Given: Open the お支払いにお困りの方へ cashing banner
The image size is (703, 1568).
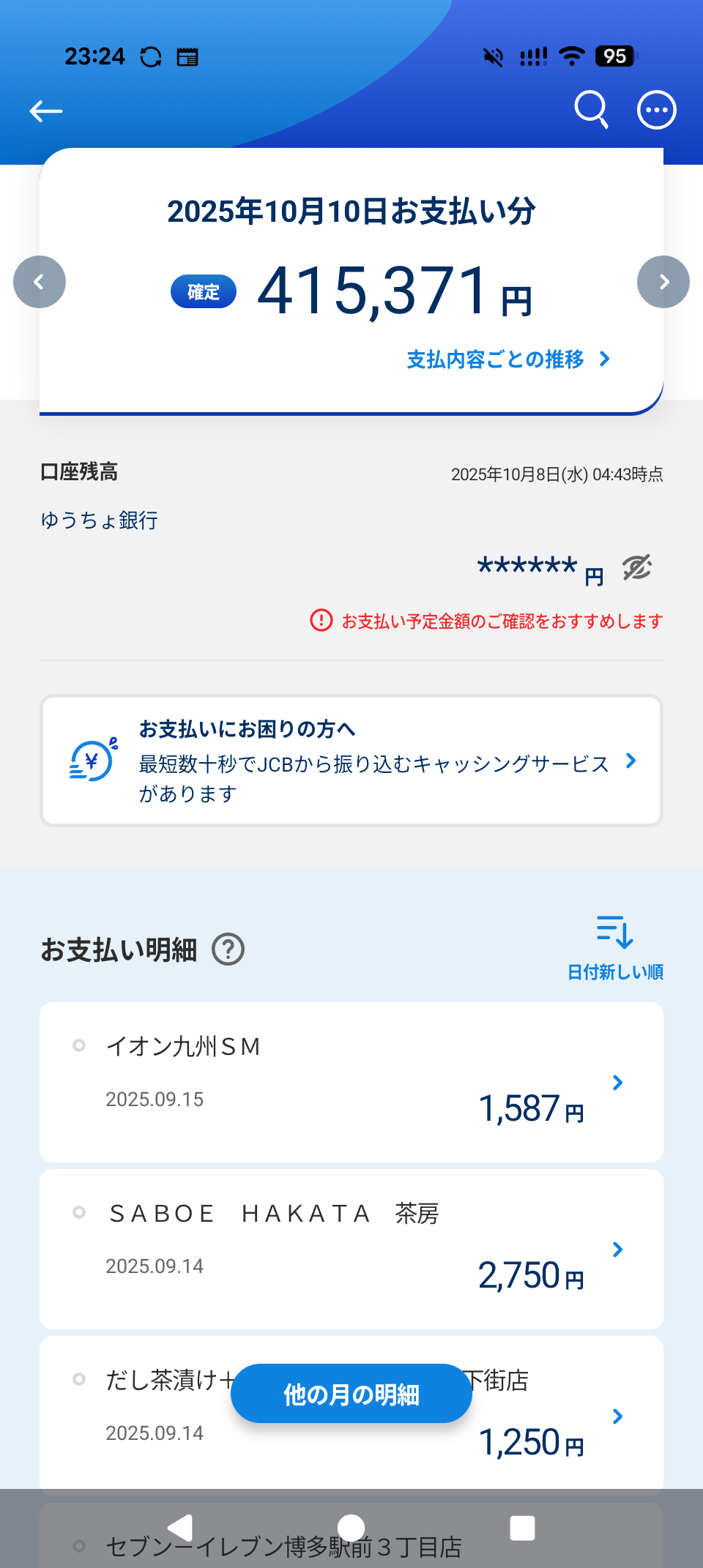Looking at the screenshot, I should point(351,761).
